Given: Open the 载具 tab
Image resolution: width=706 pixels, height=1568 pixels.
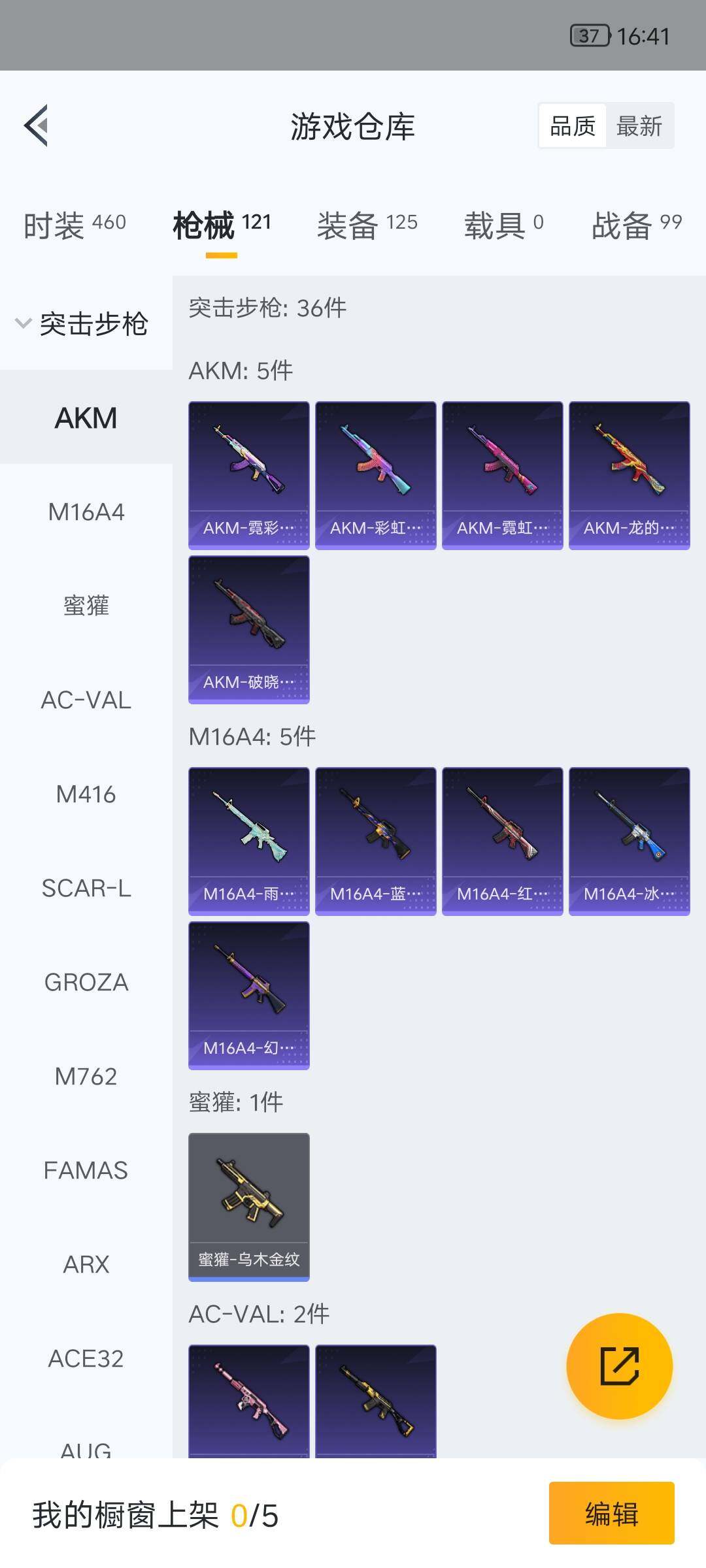Looking at the screenshot, I should (503, 225).
